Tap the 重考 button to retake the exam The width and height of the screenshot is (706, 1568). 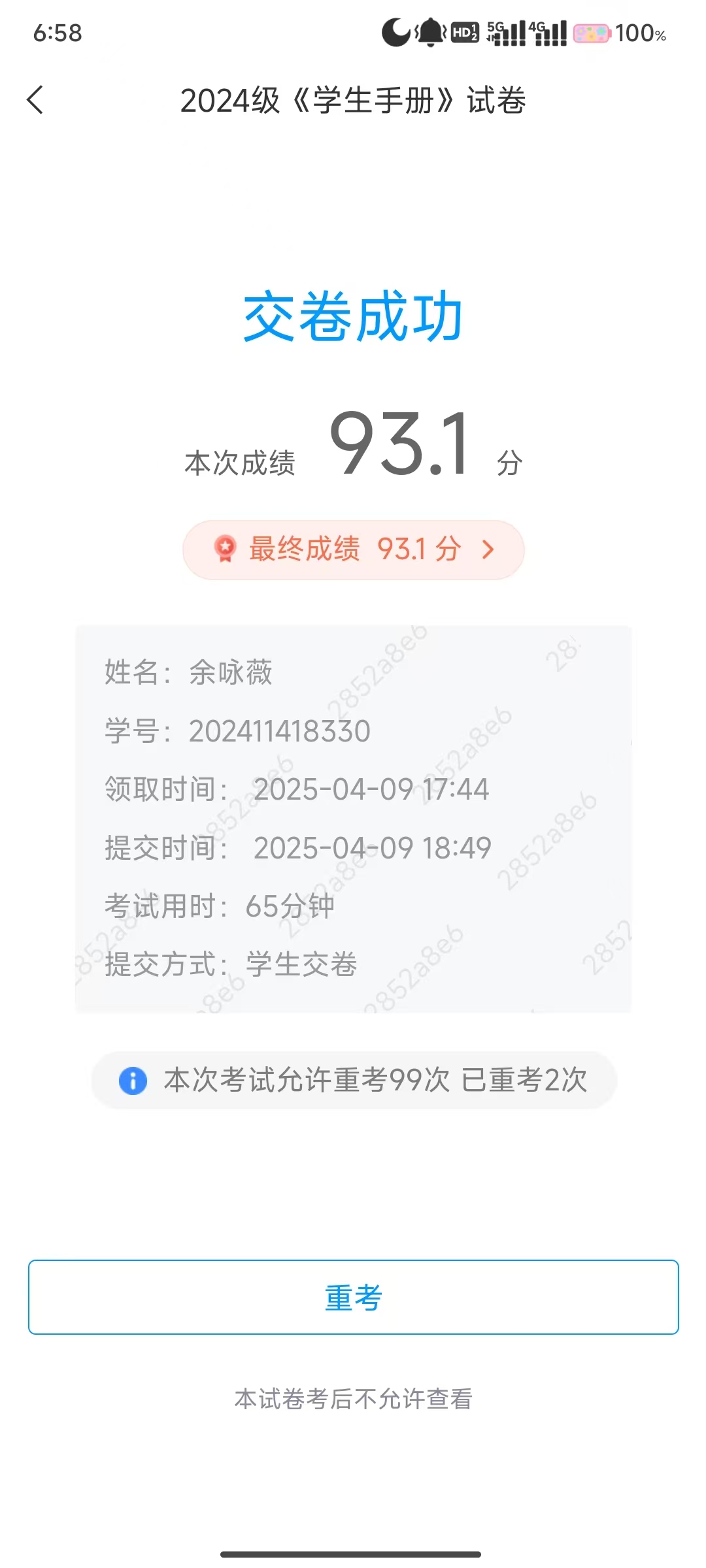tap(354, 1297)
